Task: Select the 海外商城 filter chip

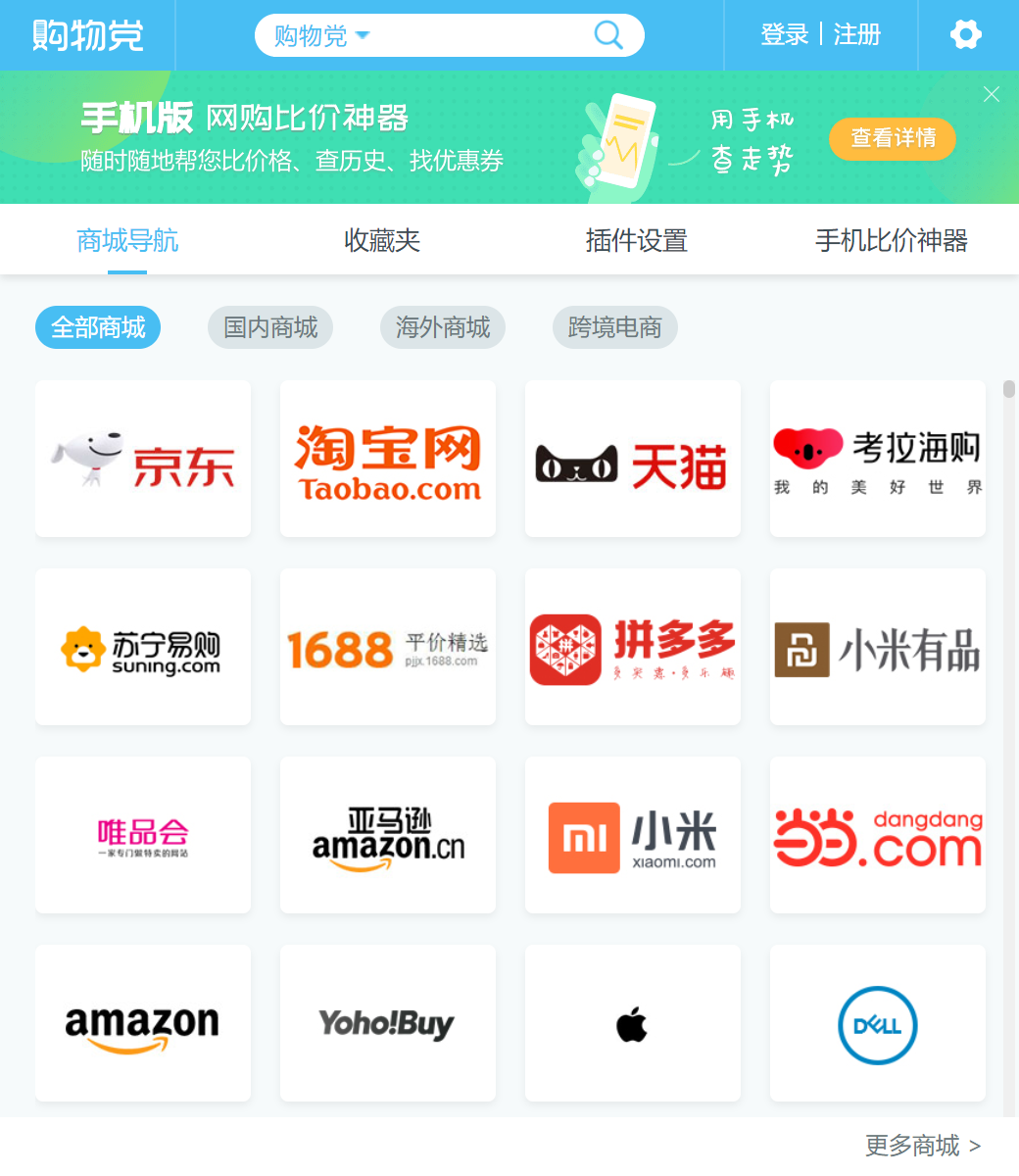Action: pos(443,327)
